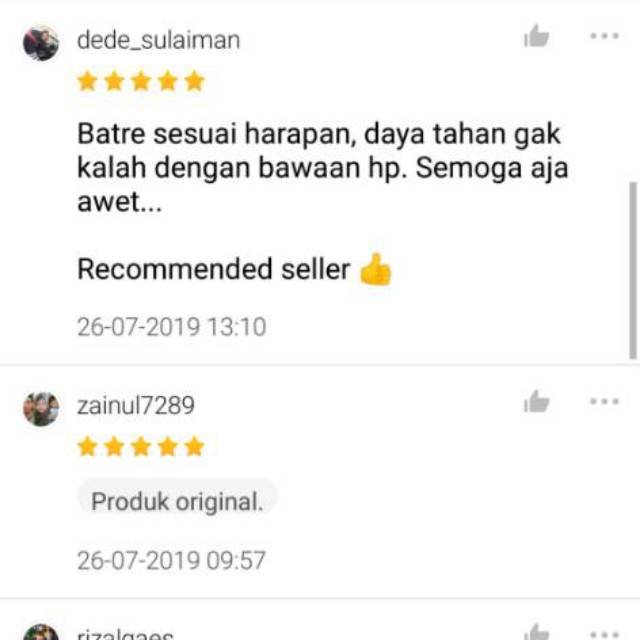The height and width of the screenshot is (640, 640).
Task: Open zainul7289's profile avatar
Action: pyautogui.click(x=41, y=409)
